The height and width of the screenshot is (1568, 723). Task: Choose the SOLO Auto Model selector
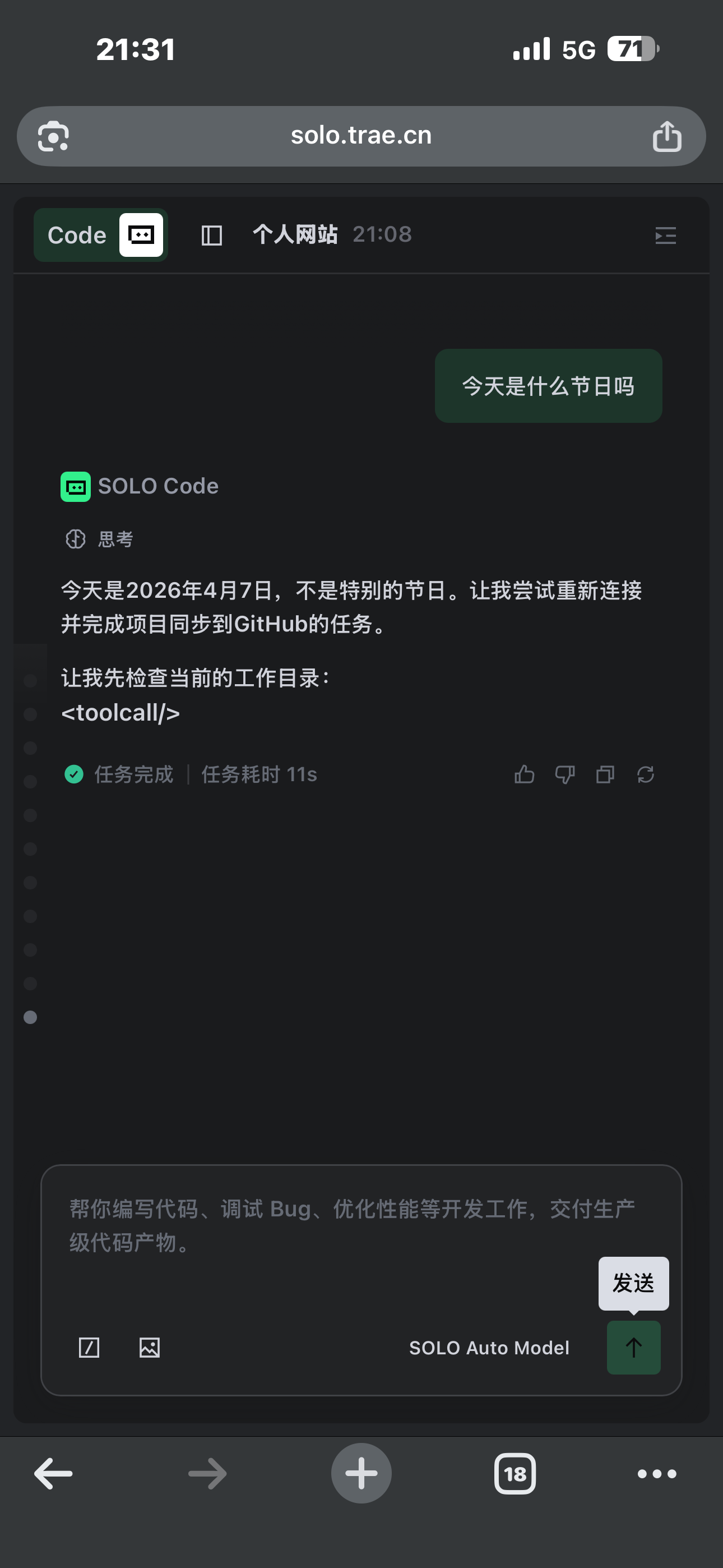(489, 1348)
